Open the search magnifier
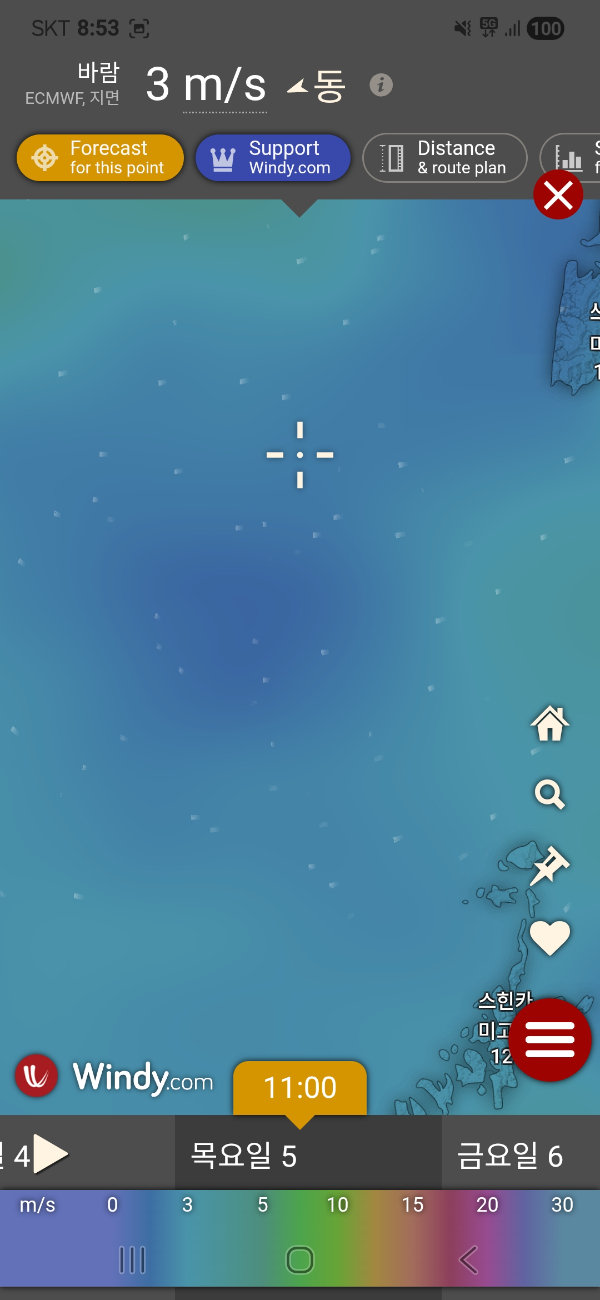Image resolution: width=600 pixels, height=1300 pixels. pos(549,795)
